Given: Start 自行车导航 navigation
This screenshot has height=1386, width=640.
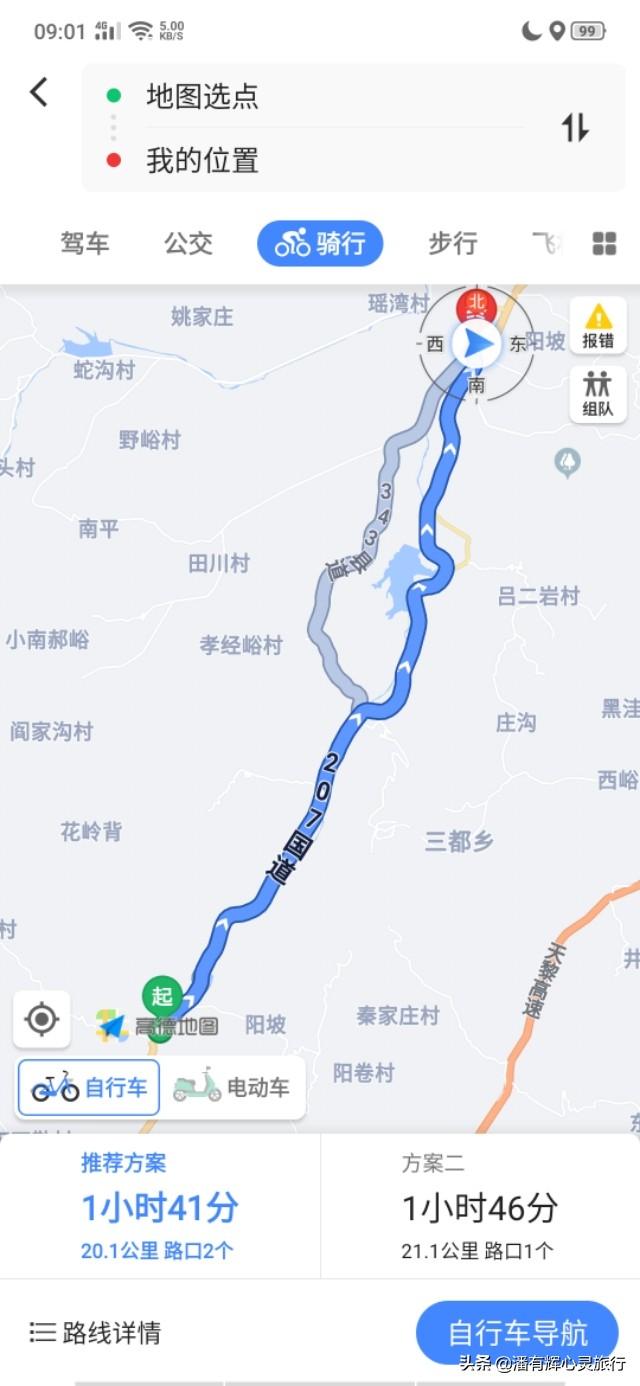Looking at the screenshot, I should [517, 1333].
